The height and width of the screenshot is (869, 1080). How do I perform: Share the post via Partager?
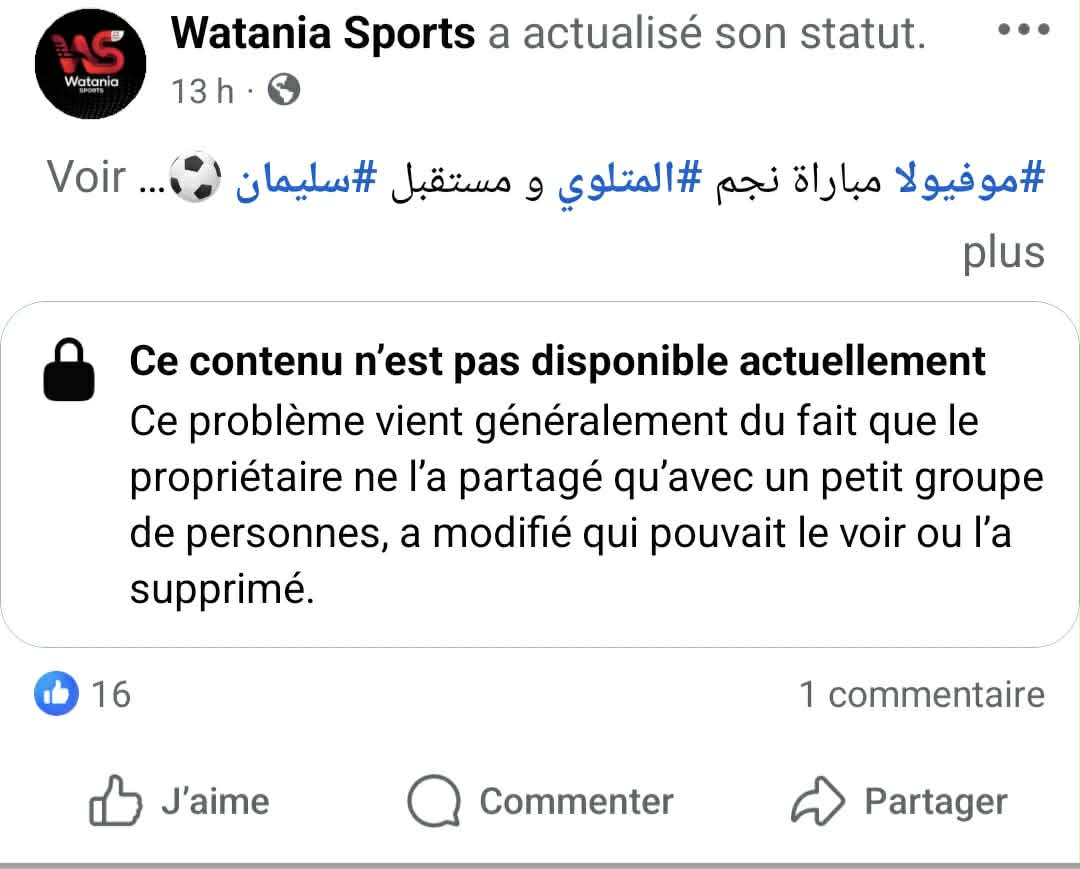coord(899,801)
